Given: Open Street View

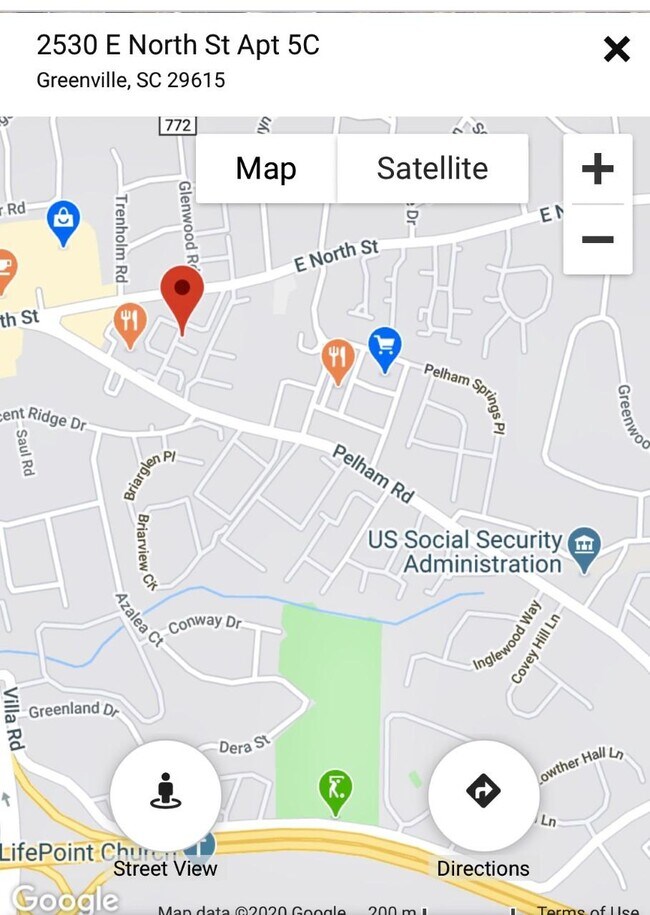Looking at the screenshot, I should [165, 795].
